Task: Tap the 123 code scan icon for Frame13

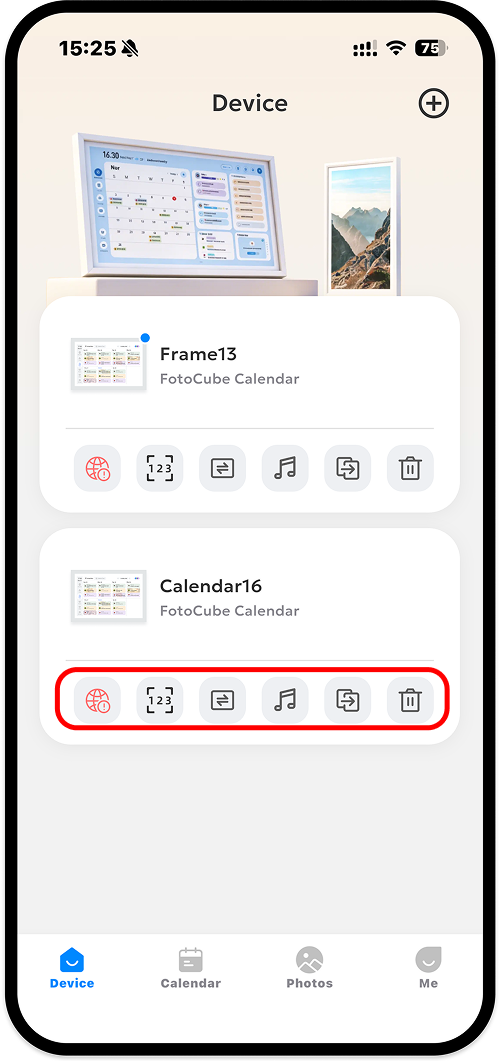Action: click(160, 468)
